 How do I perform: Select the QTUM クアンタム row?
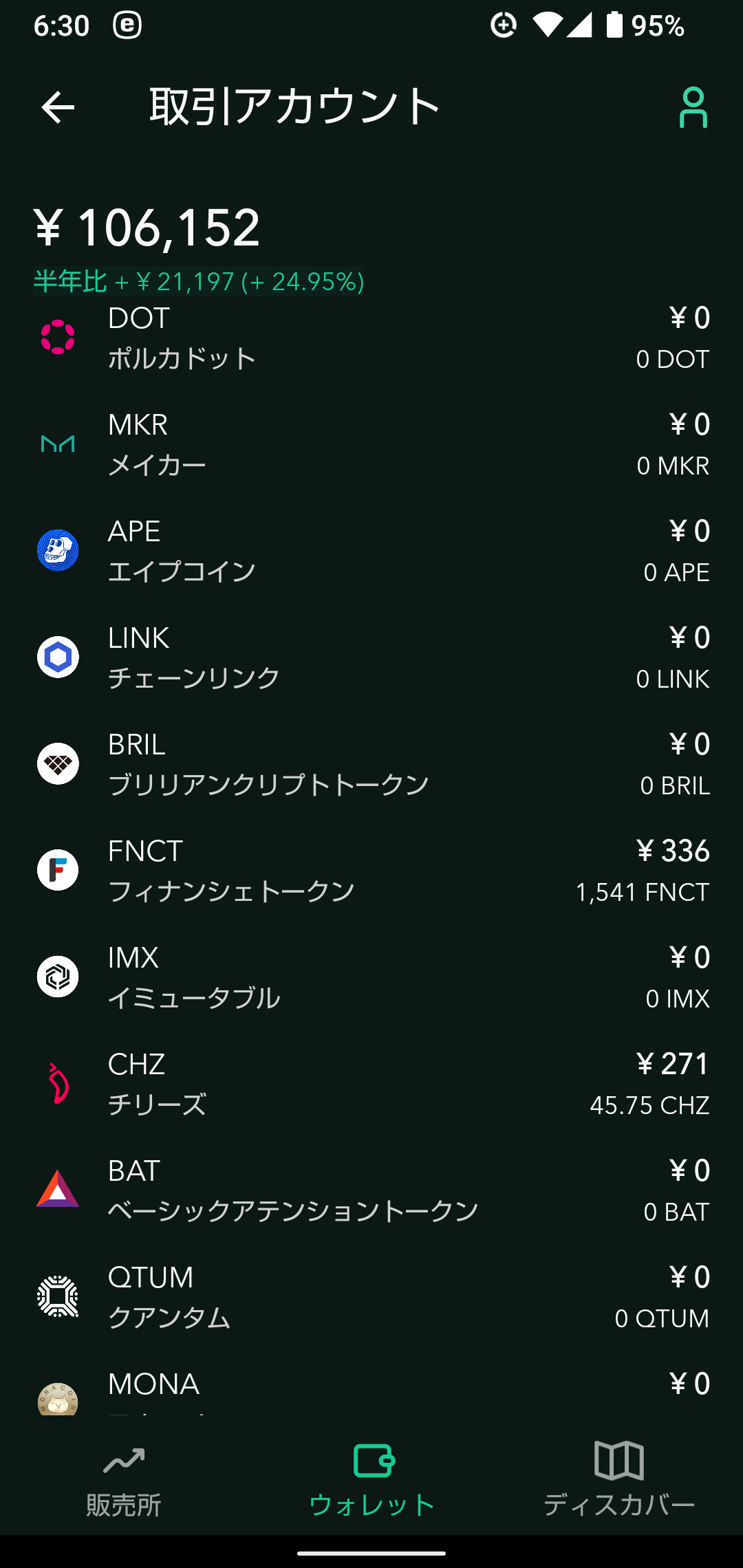(371, 1297)
